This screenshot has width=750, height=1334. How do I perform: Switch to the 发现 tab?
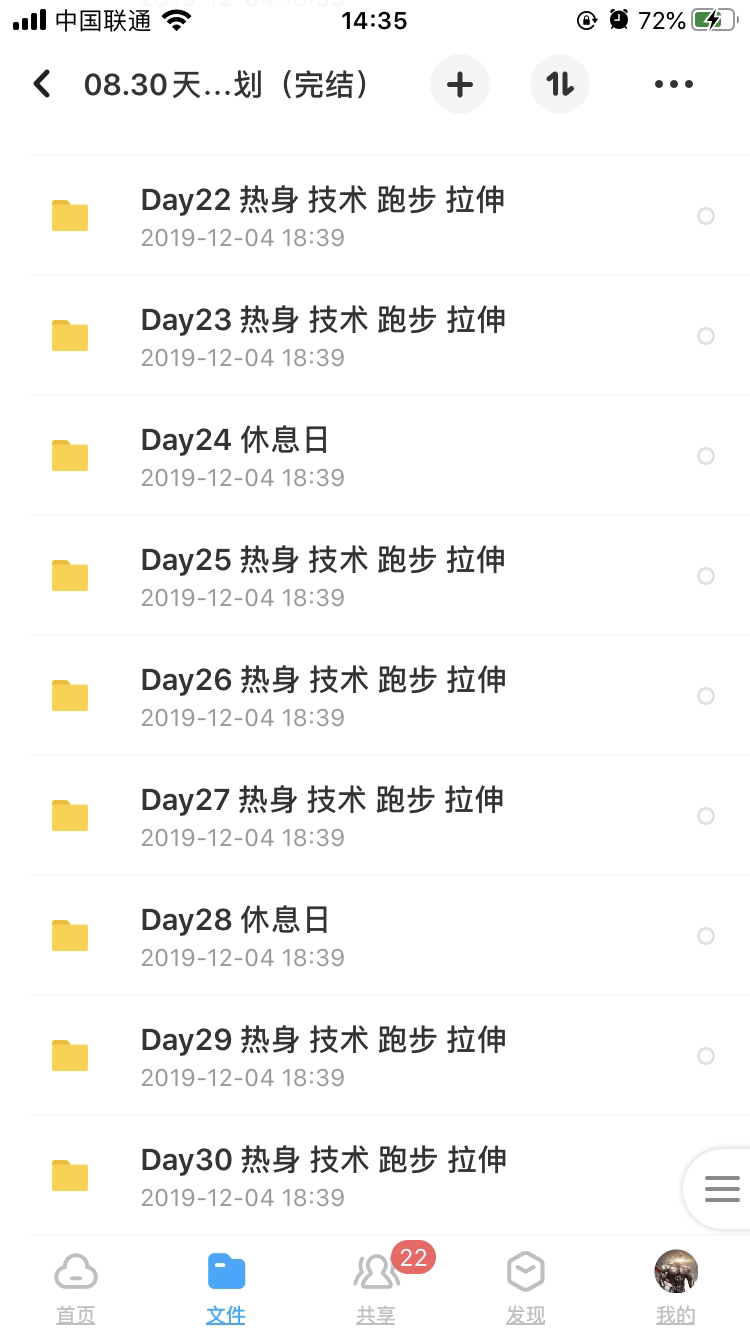526,1287
